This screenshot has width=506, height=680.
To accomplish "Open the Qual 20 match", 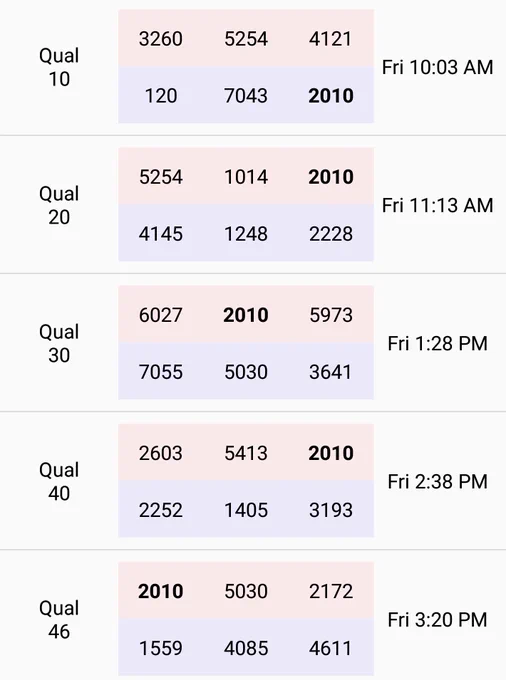I will click(253, 205).
